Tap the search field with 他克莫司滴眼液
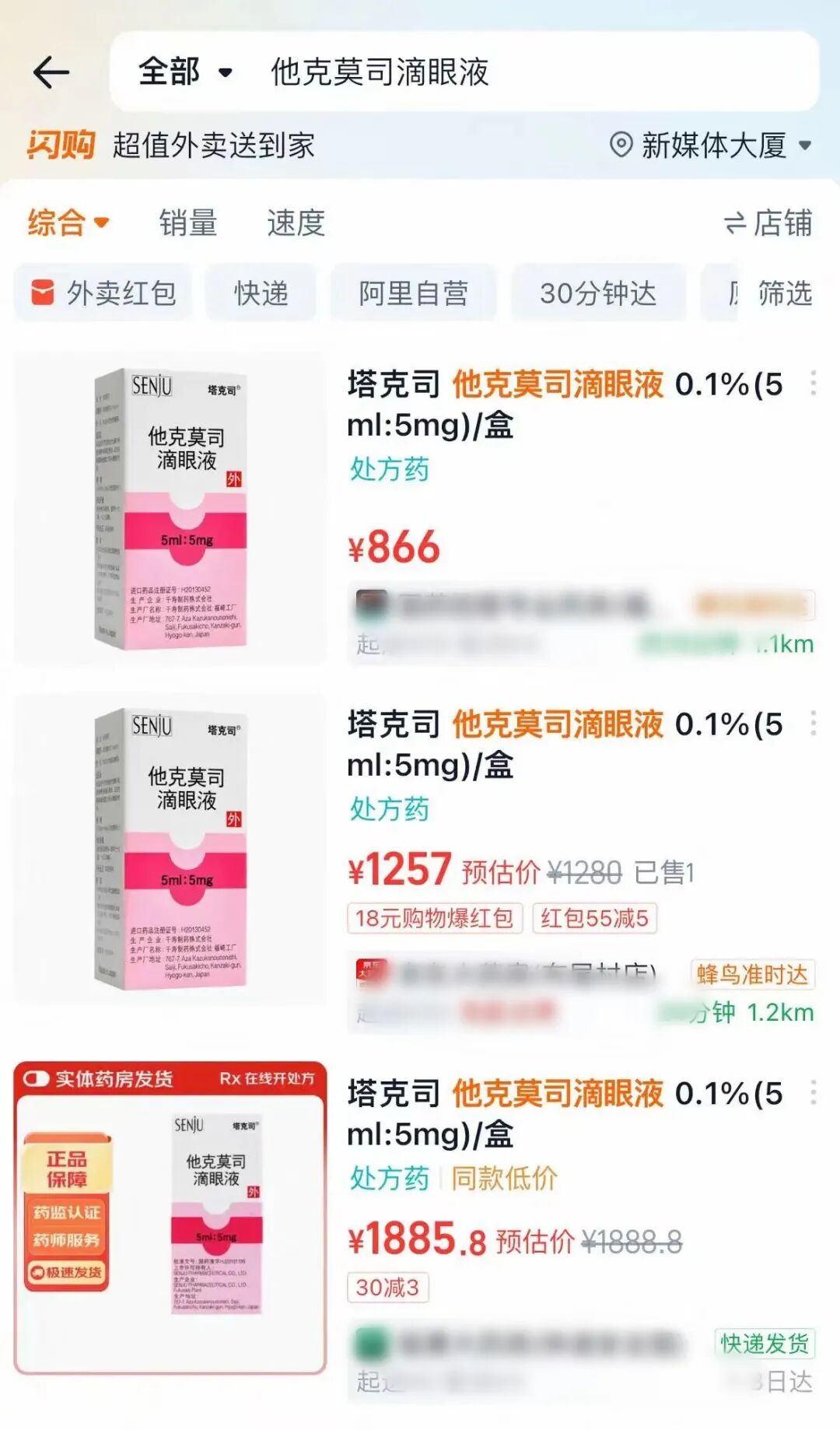This screenshot has height=1430, width=840. pyautogui.click(x=467, y=72)
